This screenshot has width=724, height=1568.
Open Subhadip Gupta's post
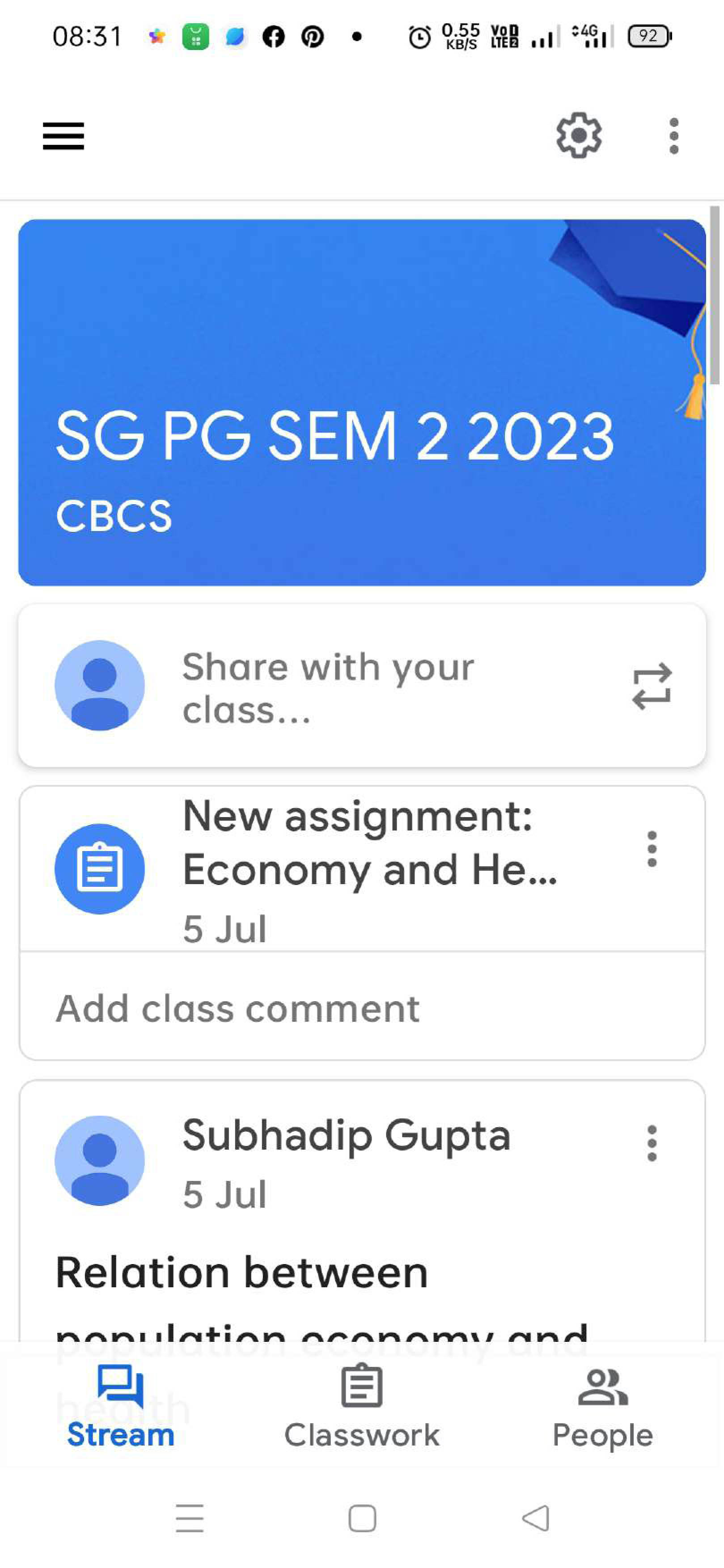(362, 1218)
